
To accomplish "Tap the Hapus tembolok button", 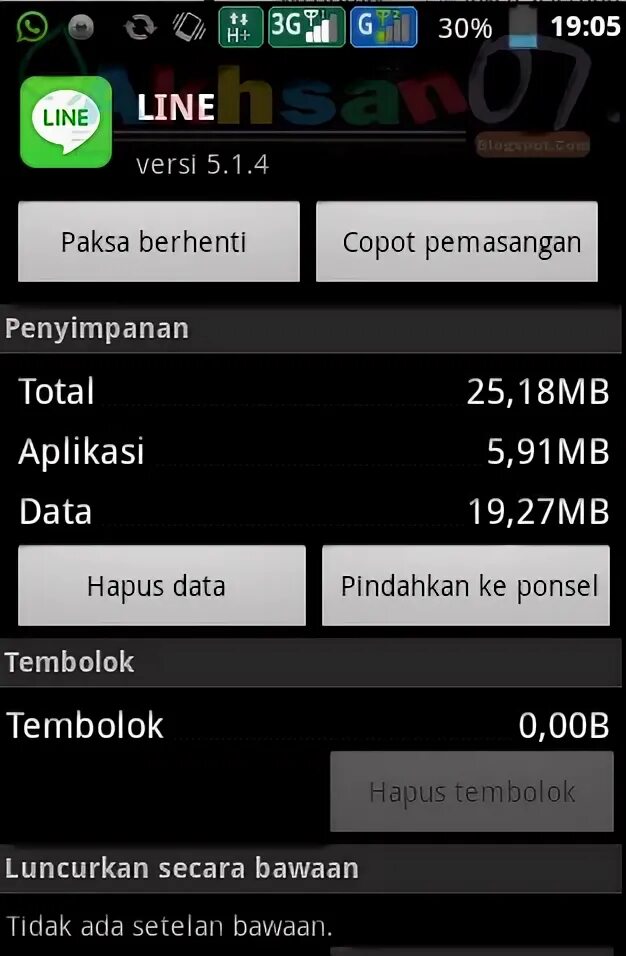I will [472, 791].
